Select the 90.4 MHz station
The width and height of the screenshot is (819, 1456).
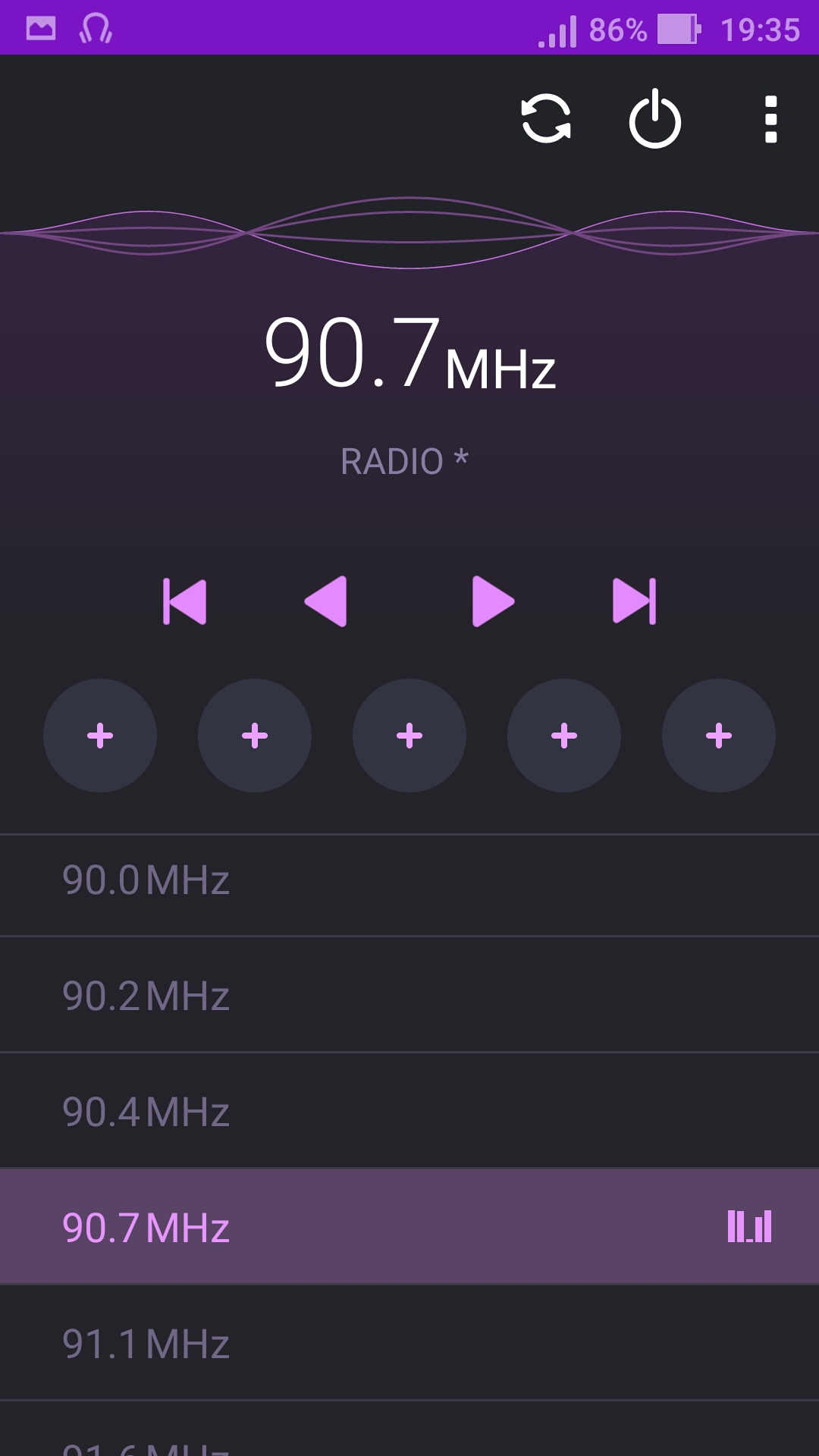click(409, 1111)
